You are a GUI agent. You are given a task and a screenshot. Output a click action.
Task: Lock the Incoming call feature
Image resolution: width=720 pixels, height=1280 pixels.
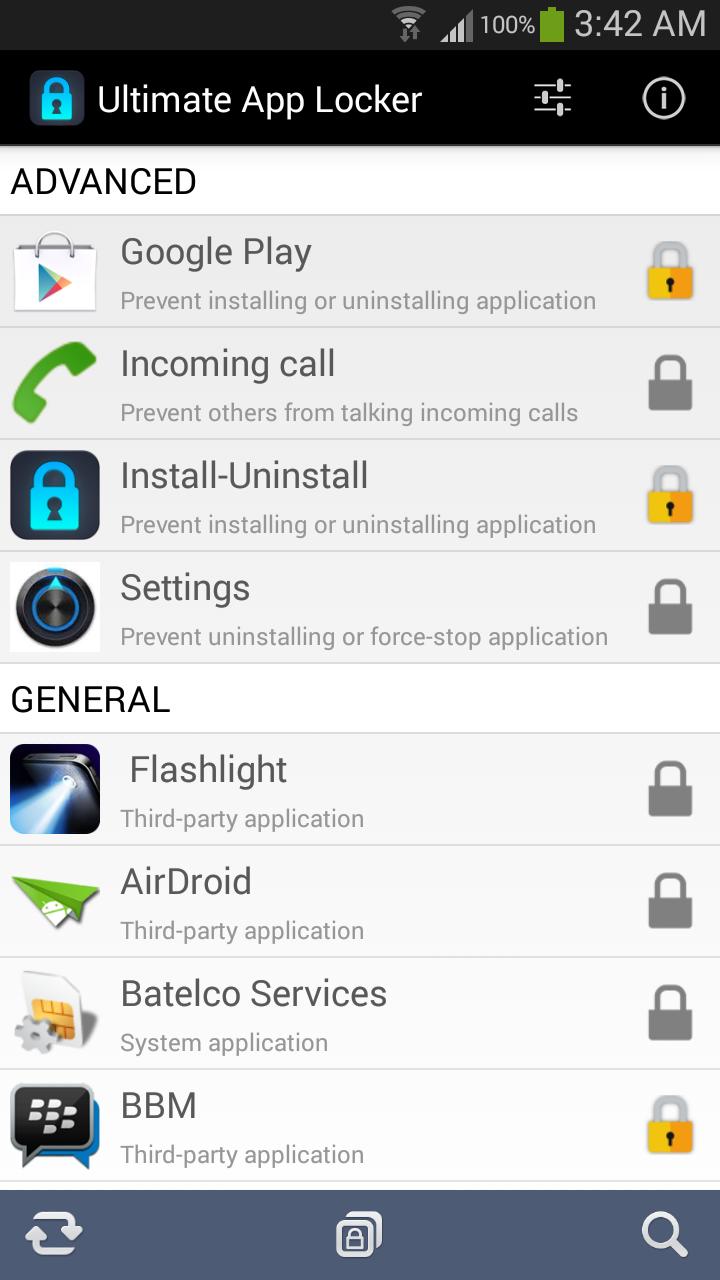tap(670, 383)
